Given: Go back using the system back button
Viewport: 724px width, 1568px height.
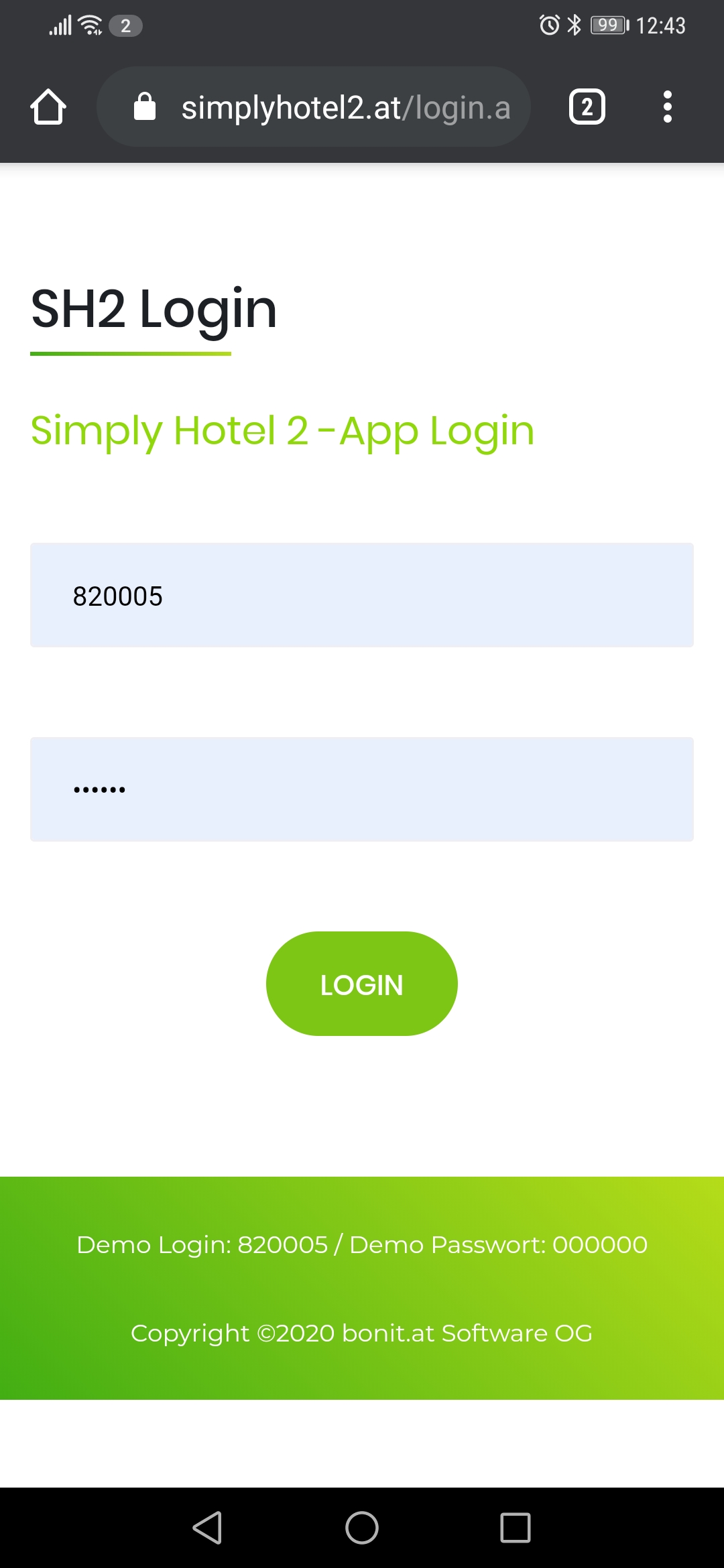Looking at the screenshot, I should [x=208, y=1528].
